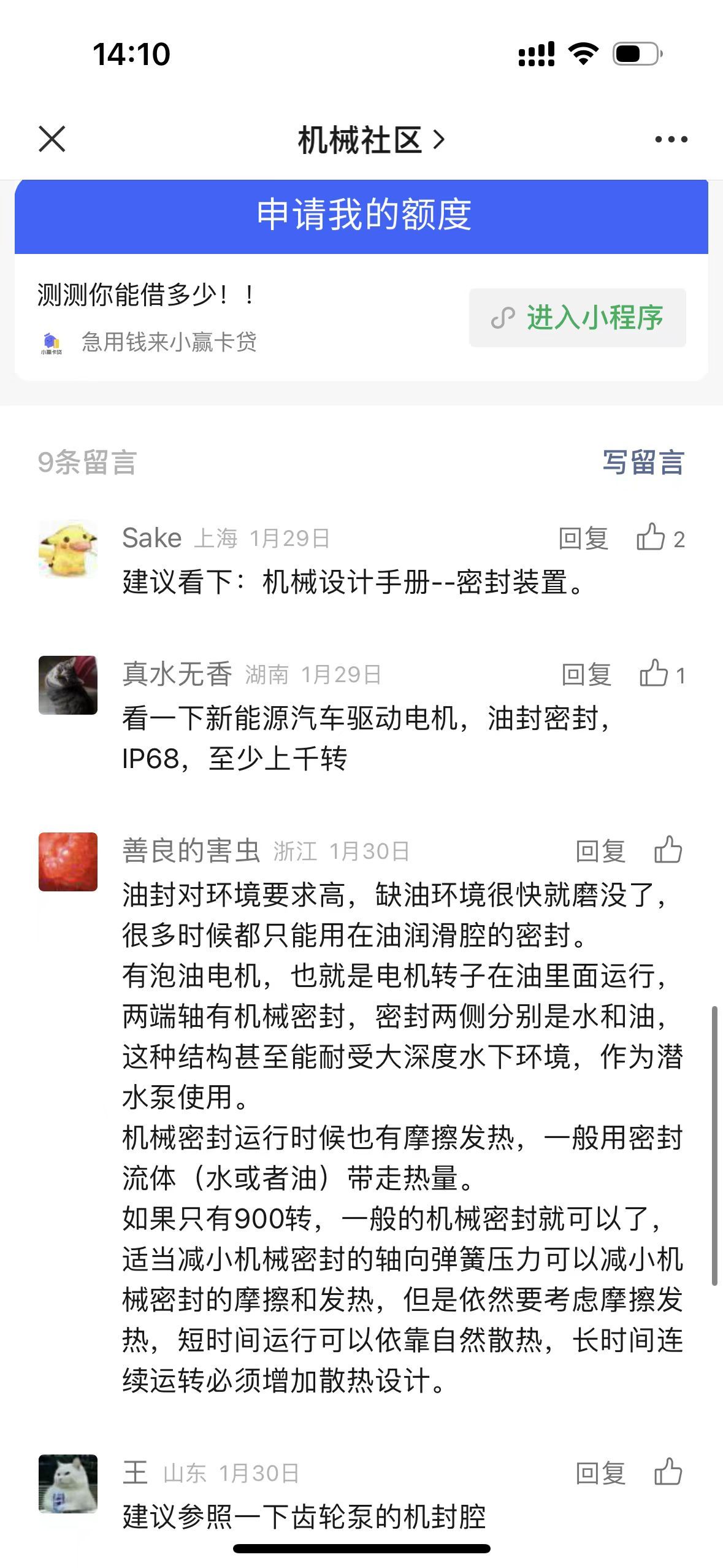Reply to 王's comment

[x=600, y=1474]
